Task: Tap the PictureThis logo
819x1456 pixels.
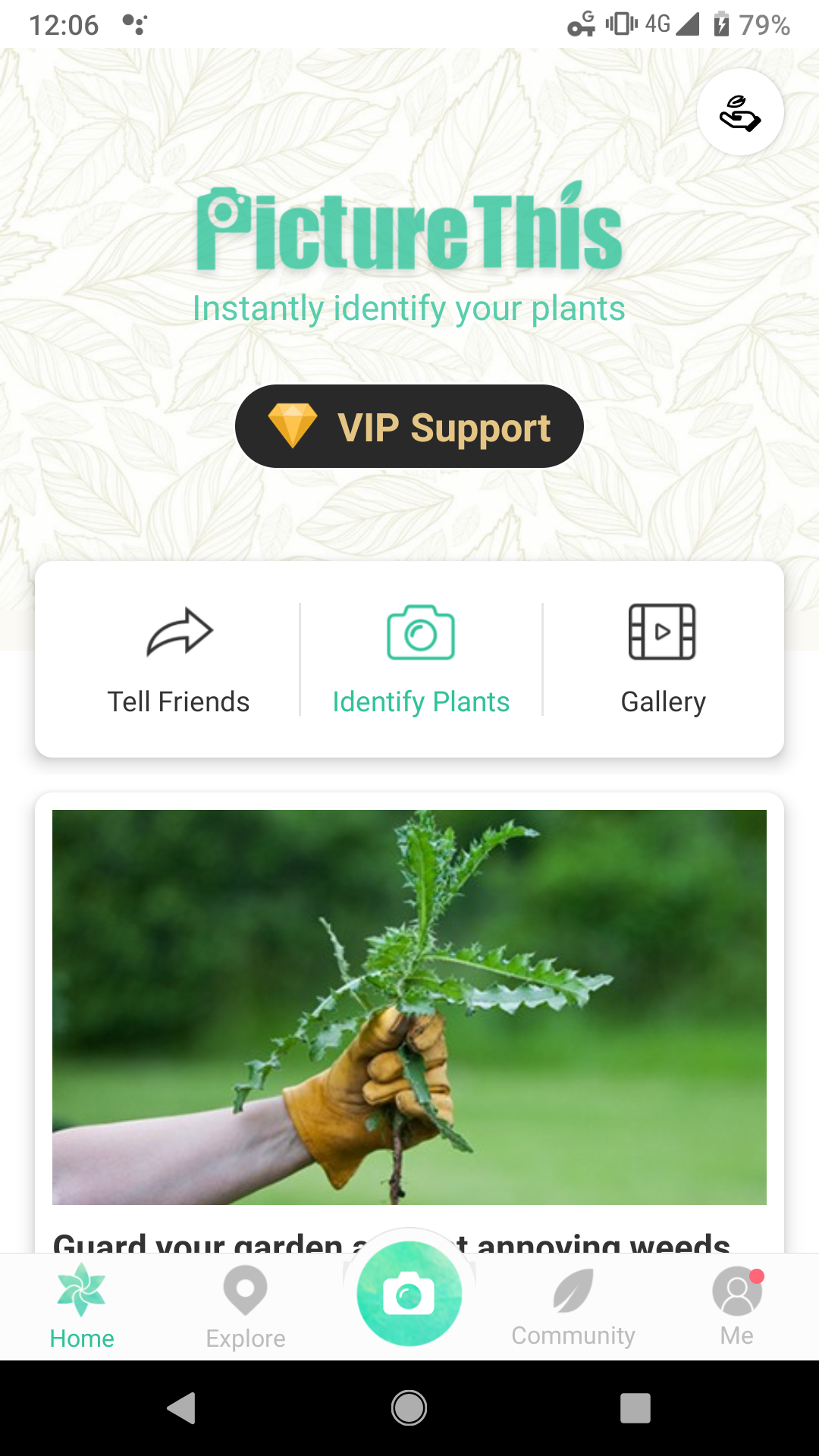Action: pyautogui.click(x=409, y=227)
